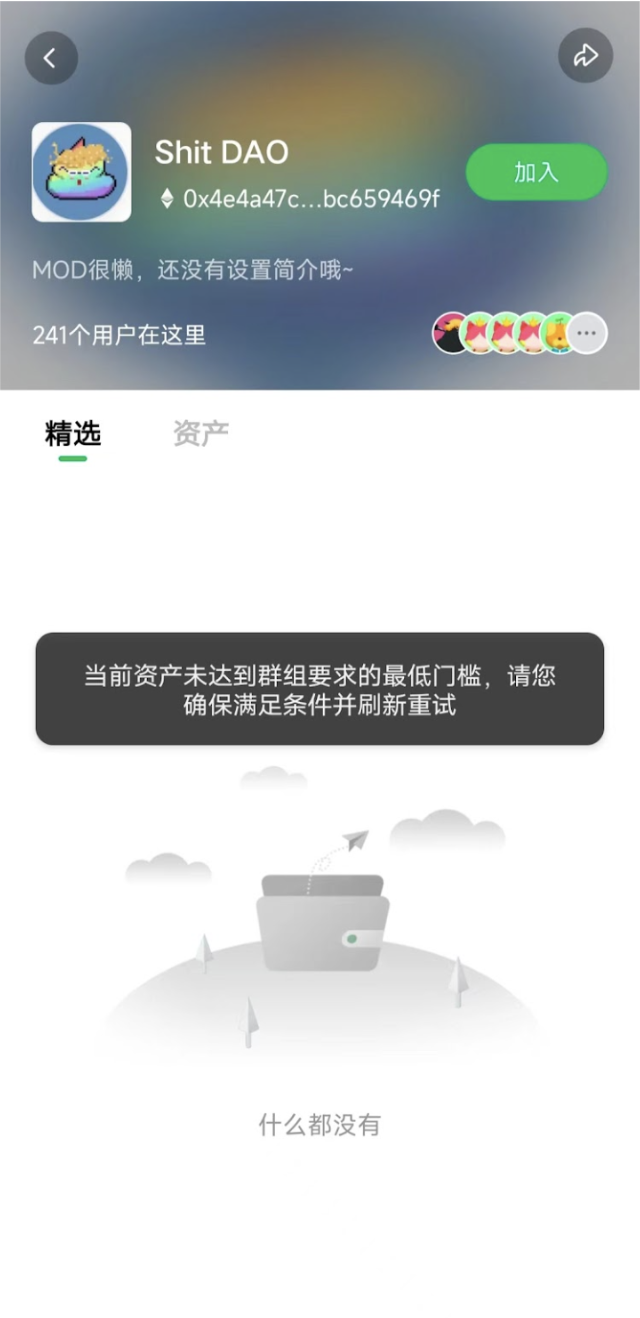Switch to the 资产 tab

(200, 433)
